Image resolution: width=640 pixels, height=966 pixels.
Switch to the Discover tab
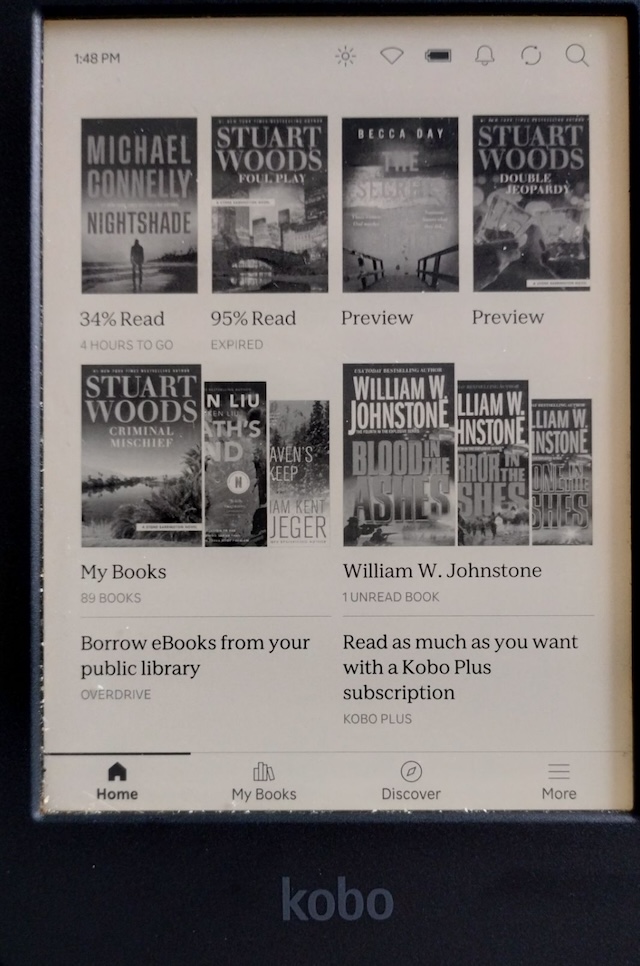(x=411, y=781)
